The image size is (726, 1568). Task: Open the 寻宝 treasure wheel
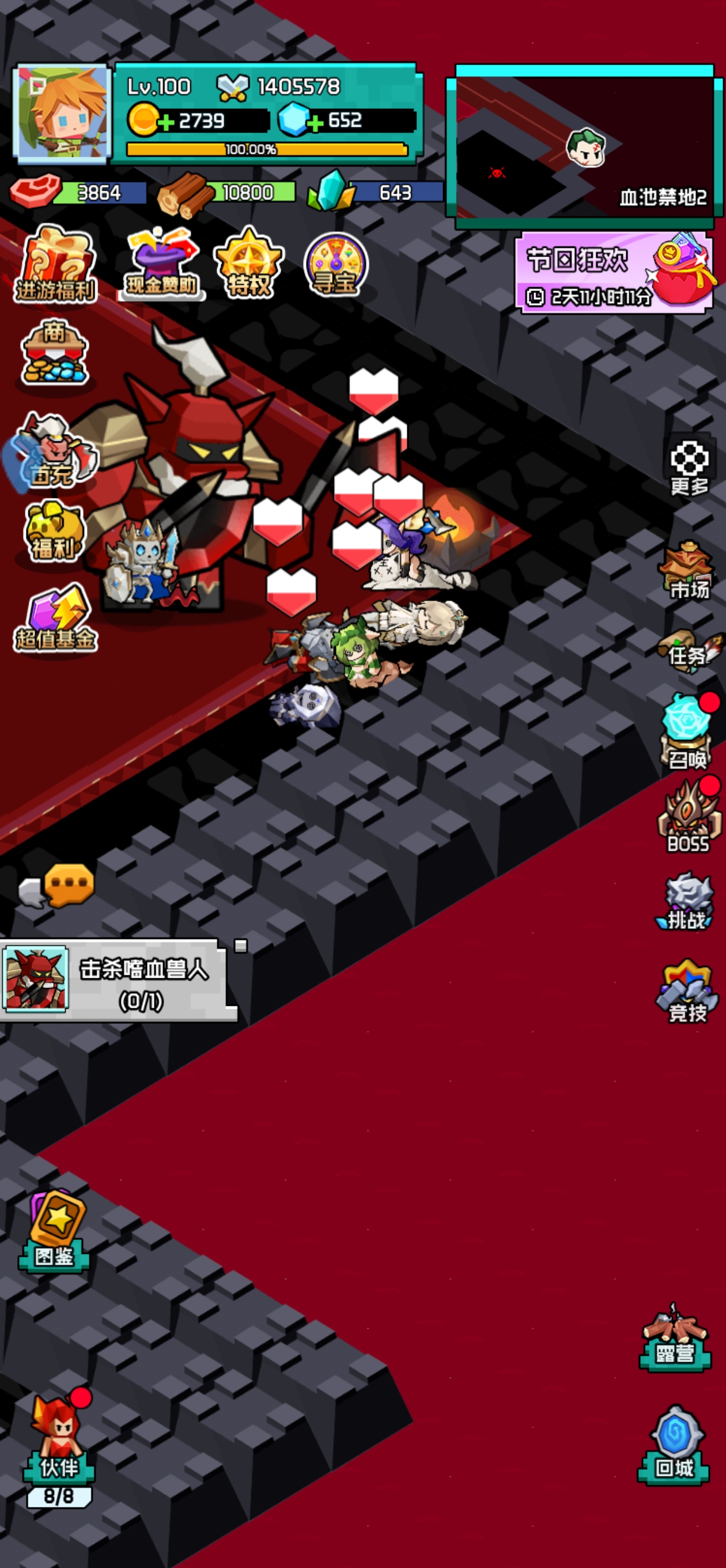click(x=335, y=264)
